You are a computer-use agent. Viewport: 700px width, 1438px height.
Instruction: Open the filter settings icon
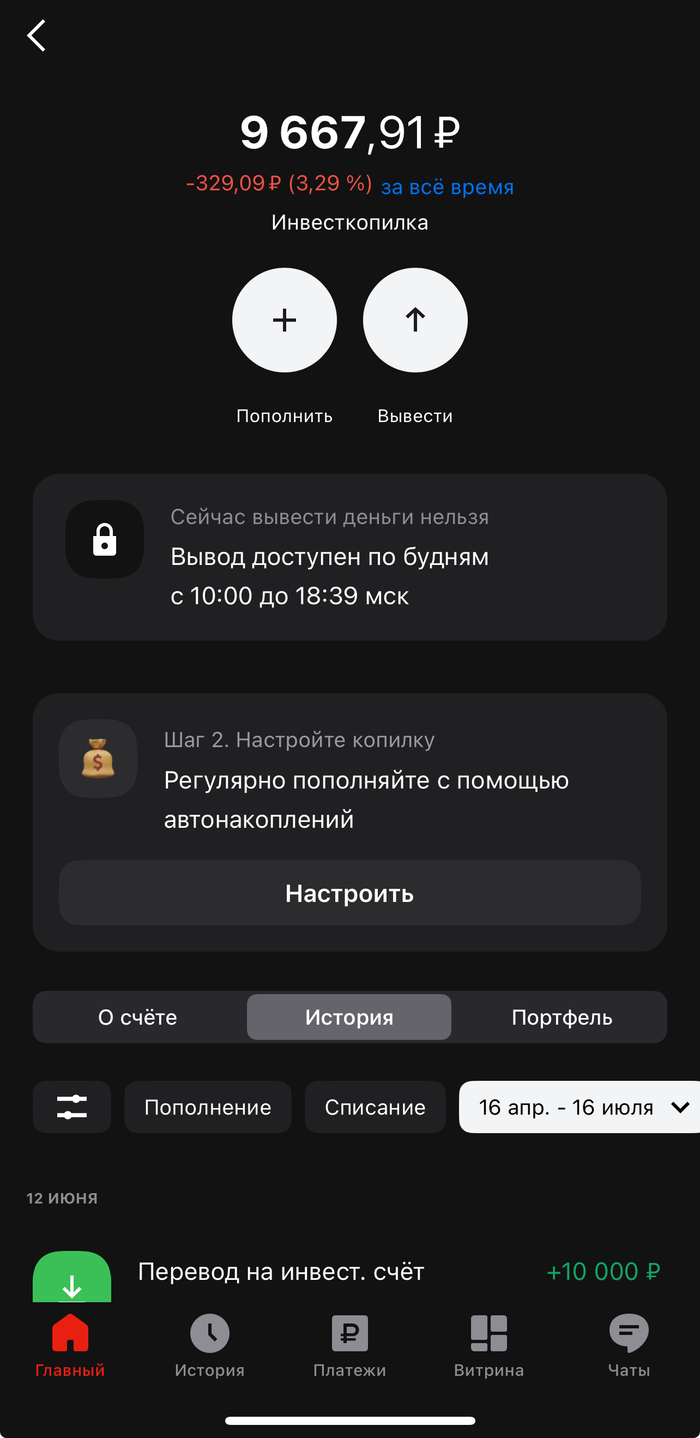(72, 1107)
